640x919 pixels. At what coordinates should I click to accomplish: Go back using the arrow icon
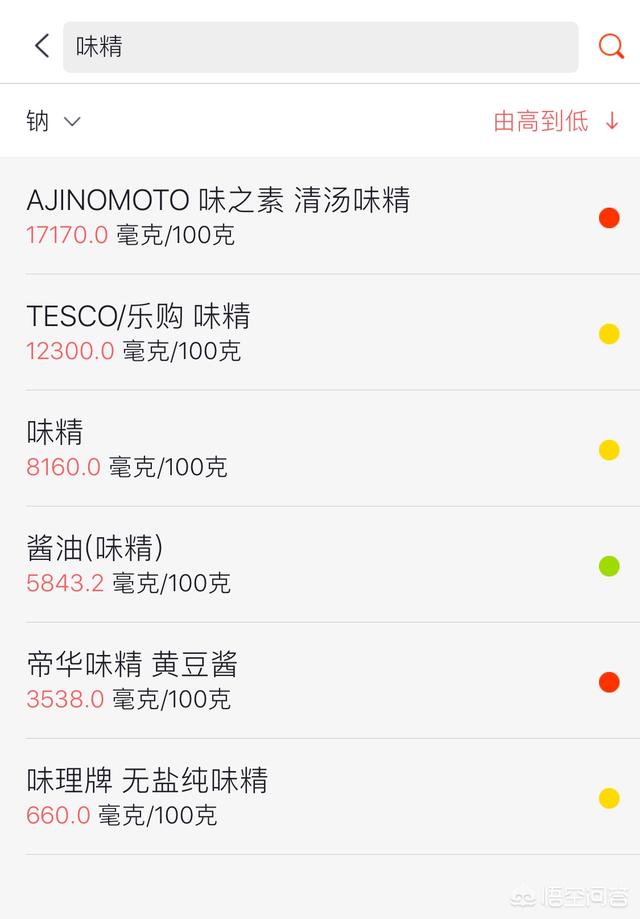41,46
